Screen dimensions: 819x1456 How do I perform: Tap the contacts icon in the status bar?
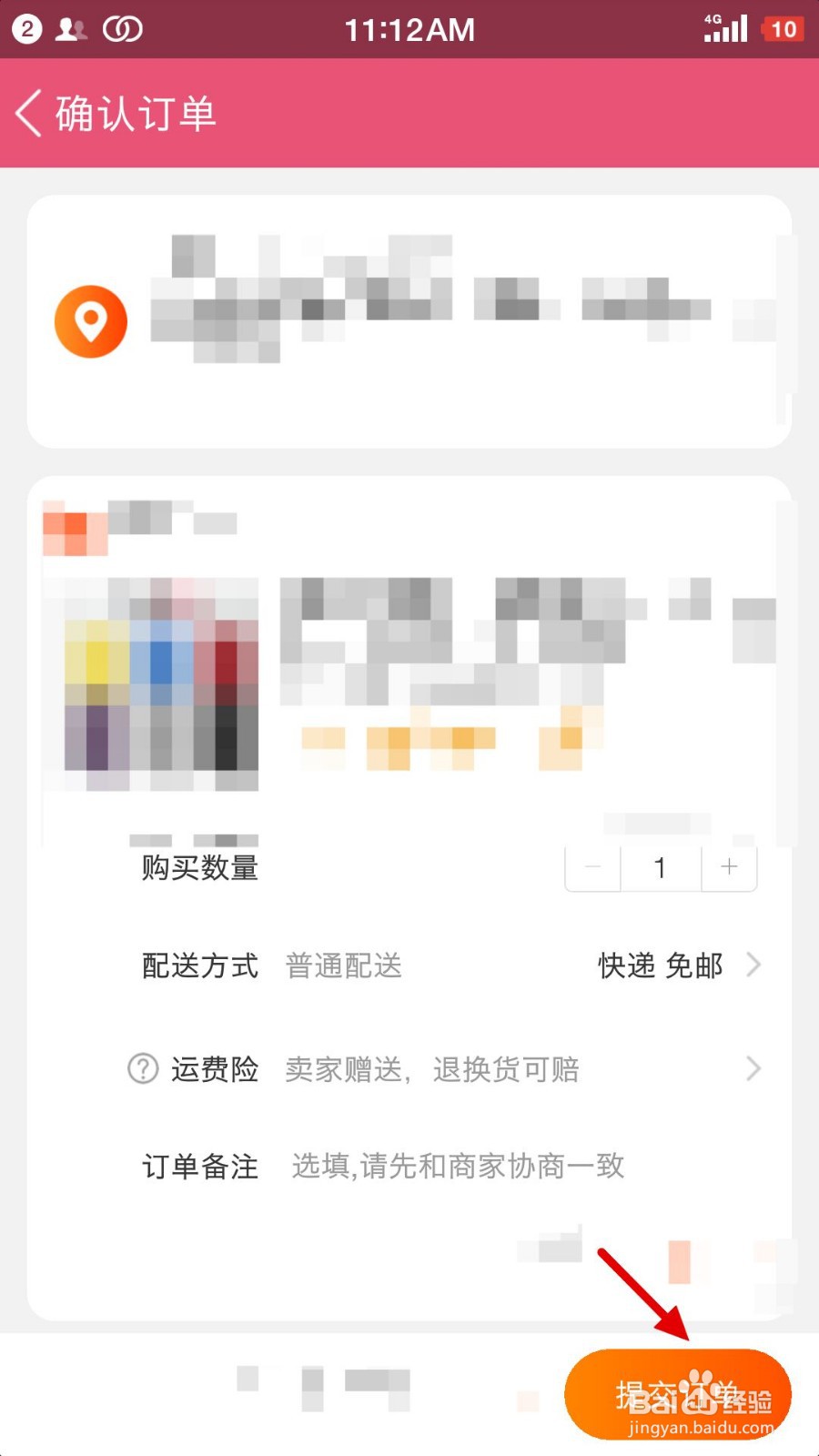tap(71, 28)
